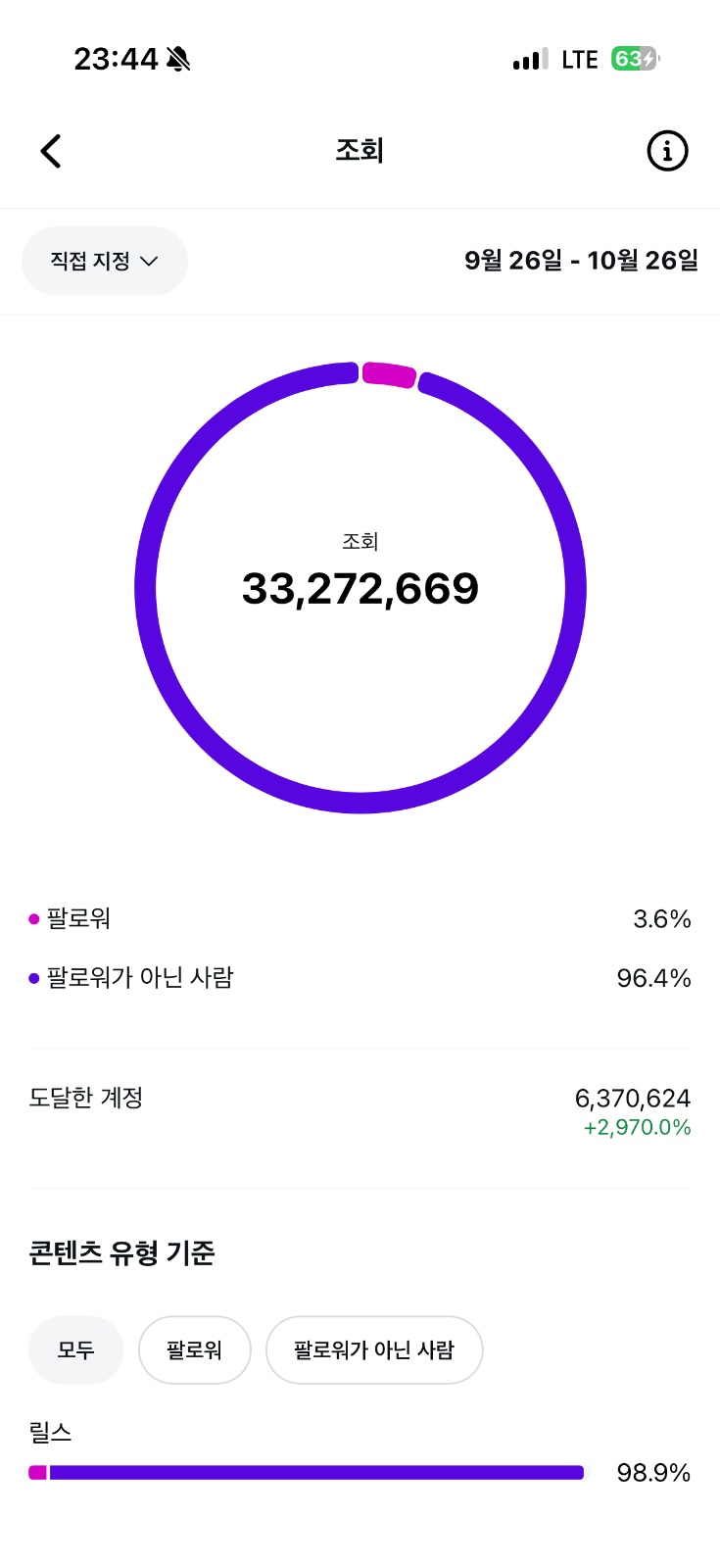Select the 팔로워가 아닌 사람 filter chip
The height and width of the screenshot is (1568, 720).
tap(374, 1349)
